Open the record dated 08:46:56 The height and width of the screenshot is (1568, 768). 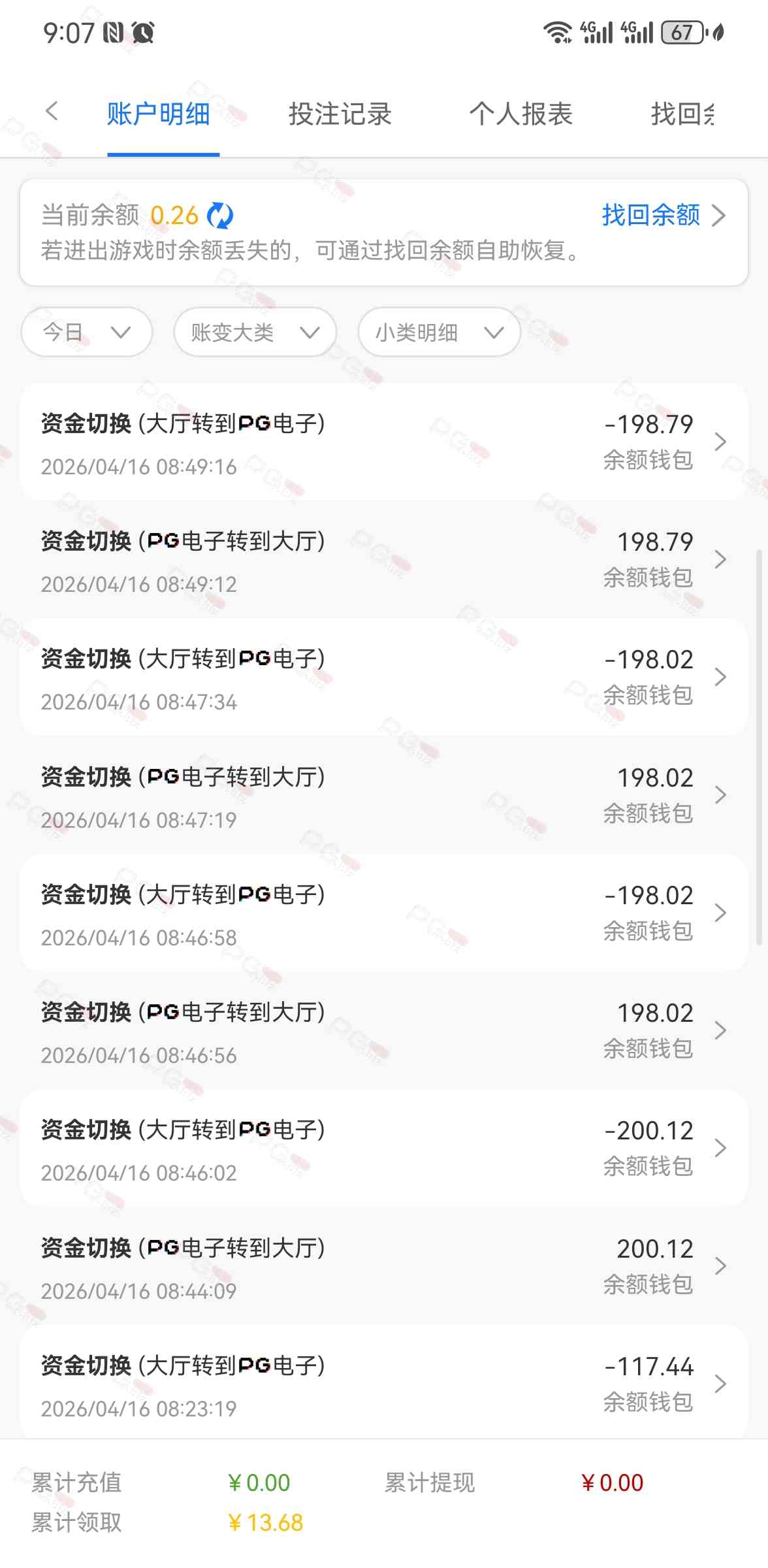click(384, 1031)
